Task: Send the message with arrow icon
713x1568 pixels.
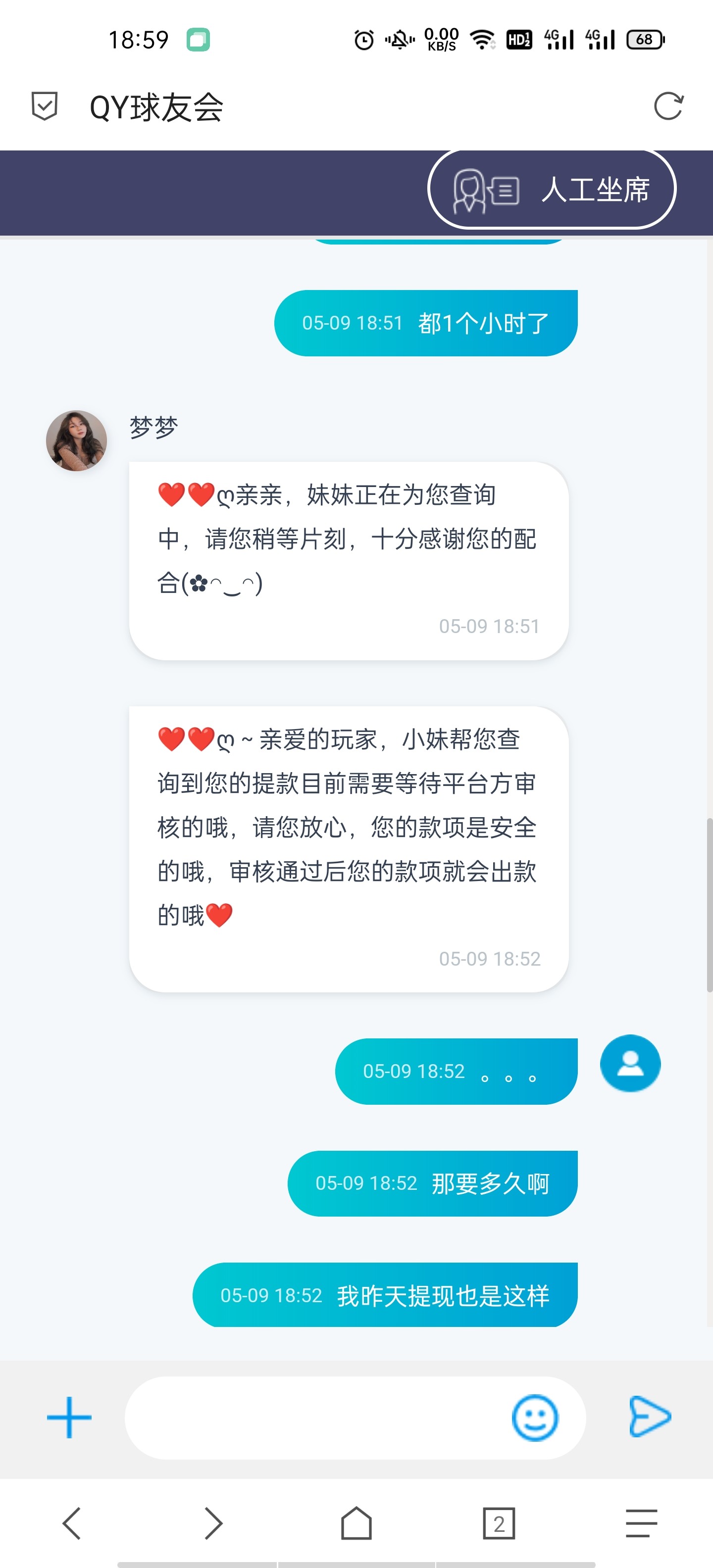Action: click(x=649, y=1417)
